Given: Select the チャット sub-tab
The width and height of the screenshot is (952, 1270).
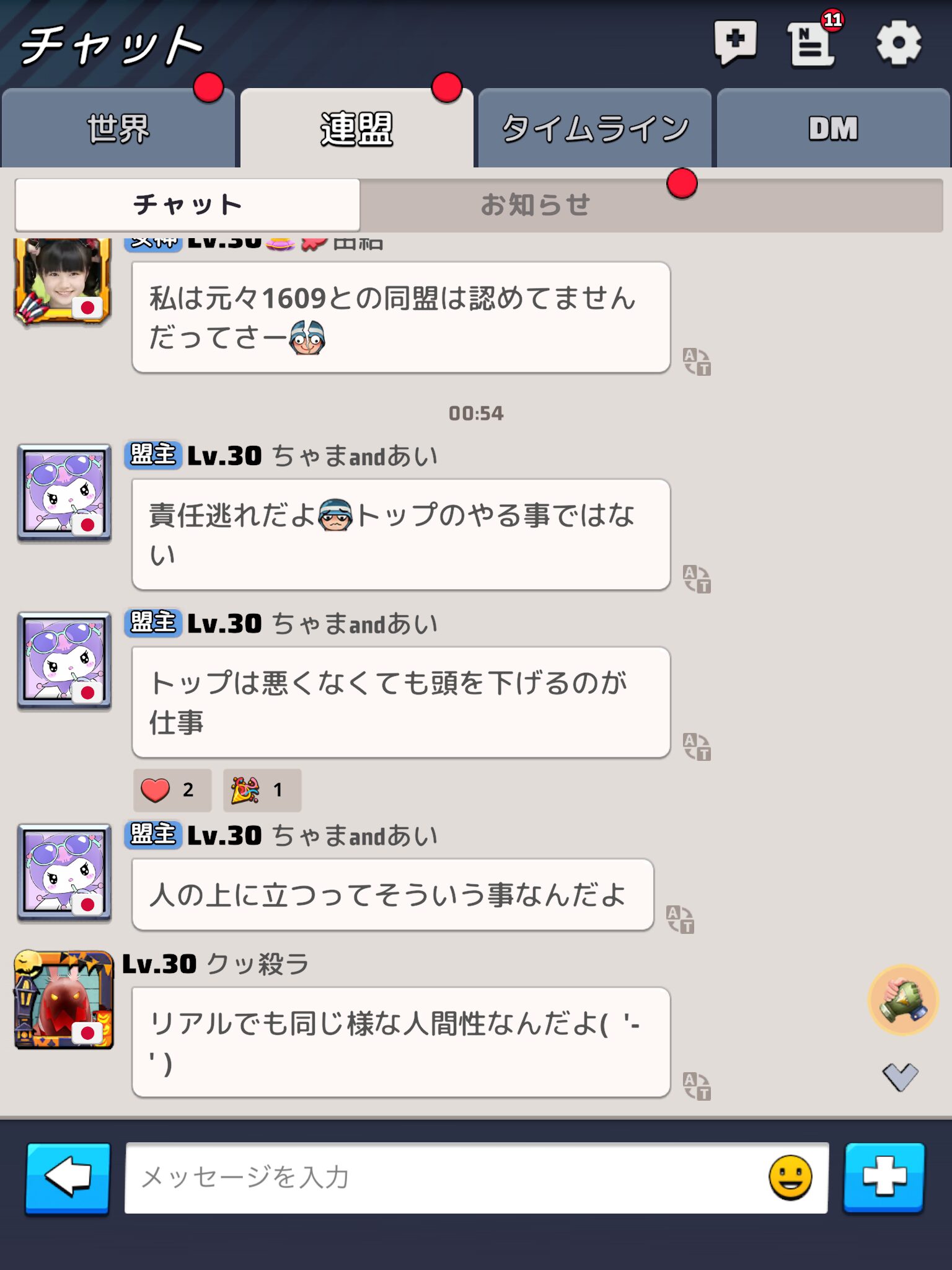Looking at the screenshot, I should pos(187,205).
